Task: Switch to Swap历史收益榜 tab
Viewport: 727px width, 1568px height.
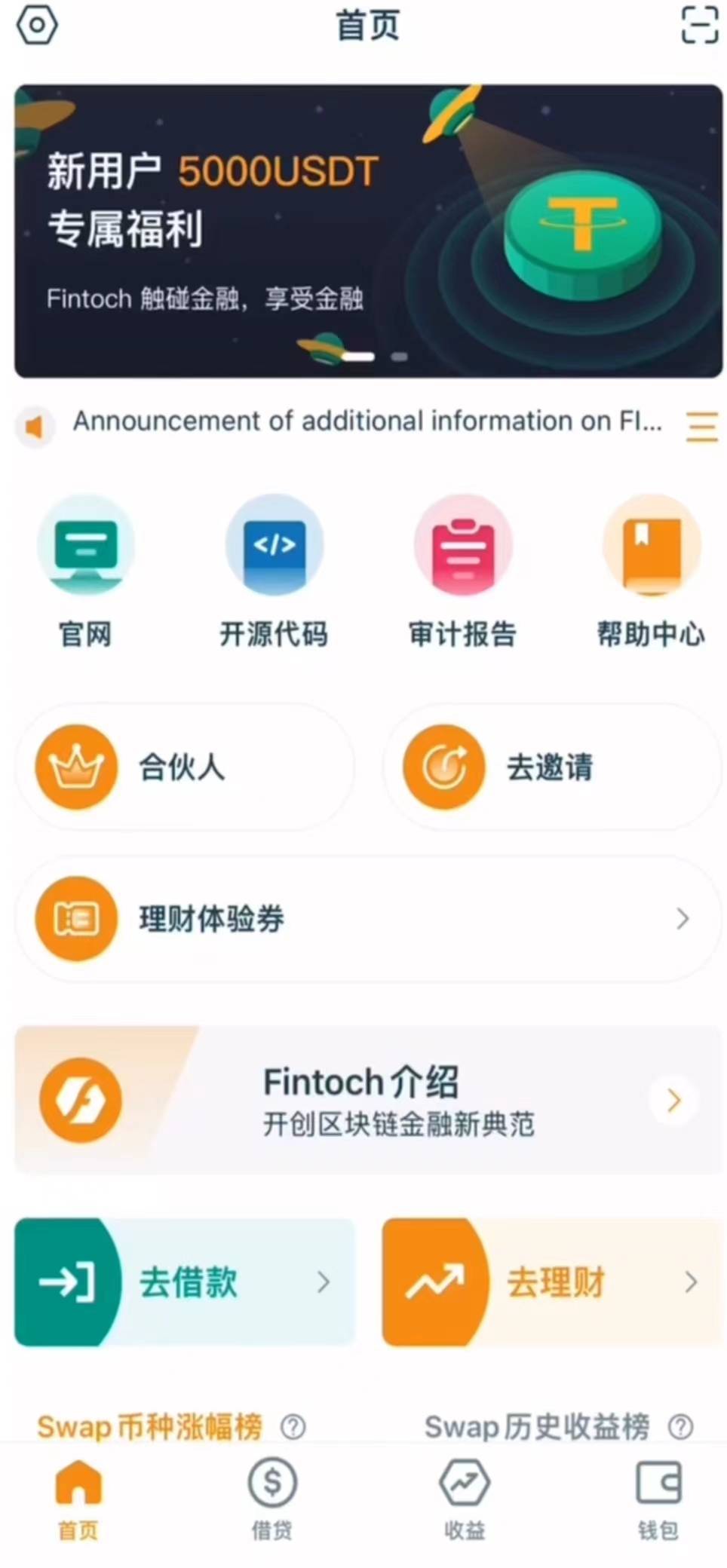Action: coord(537,1426)
